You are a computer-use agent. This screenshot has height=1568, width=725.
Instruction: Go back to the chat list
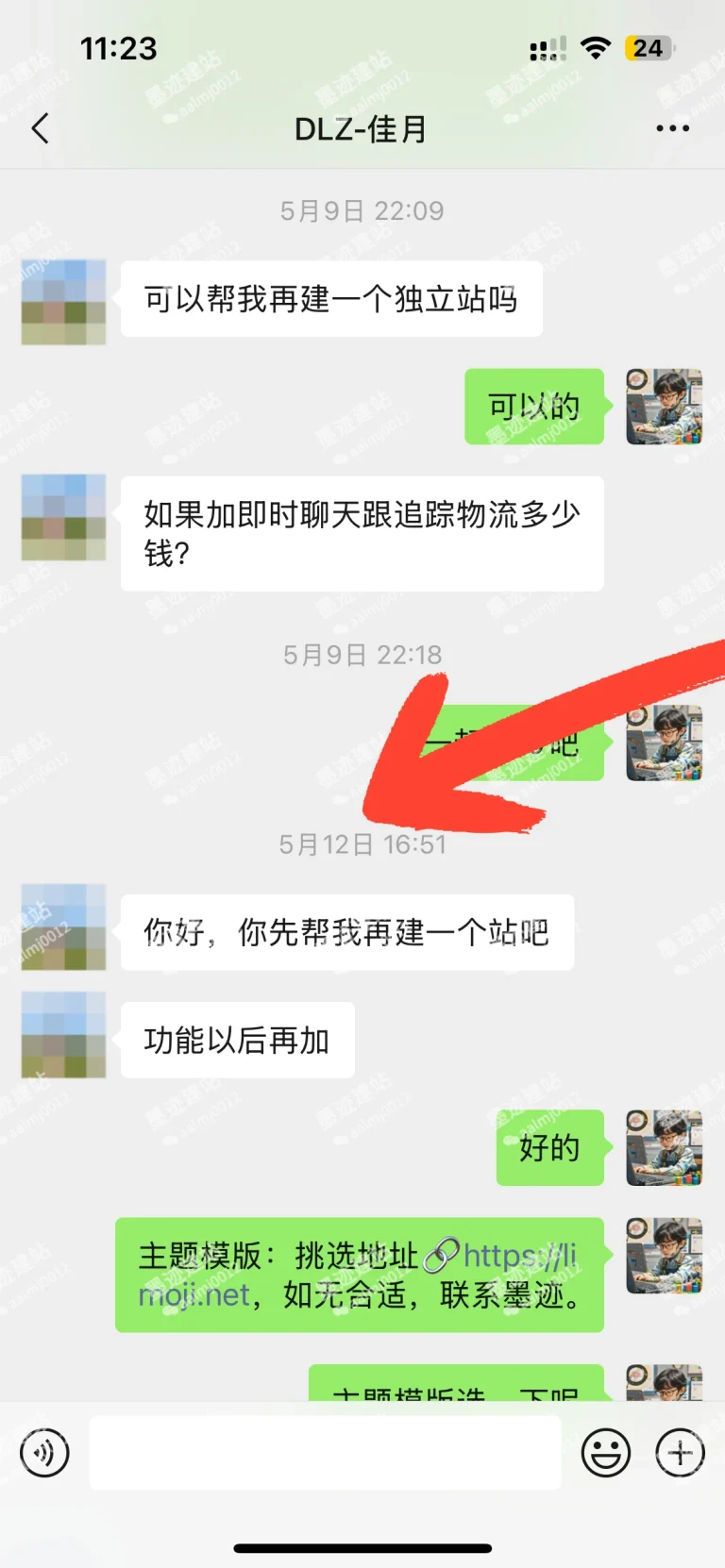40,128
